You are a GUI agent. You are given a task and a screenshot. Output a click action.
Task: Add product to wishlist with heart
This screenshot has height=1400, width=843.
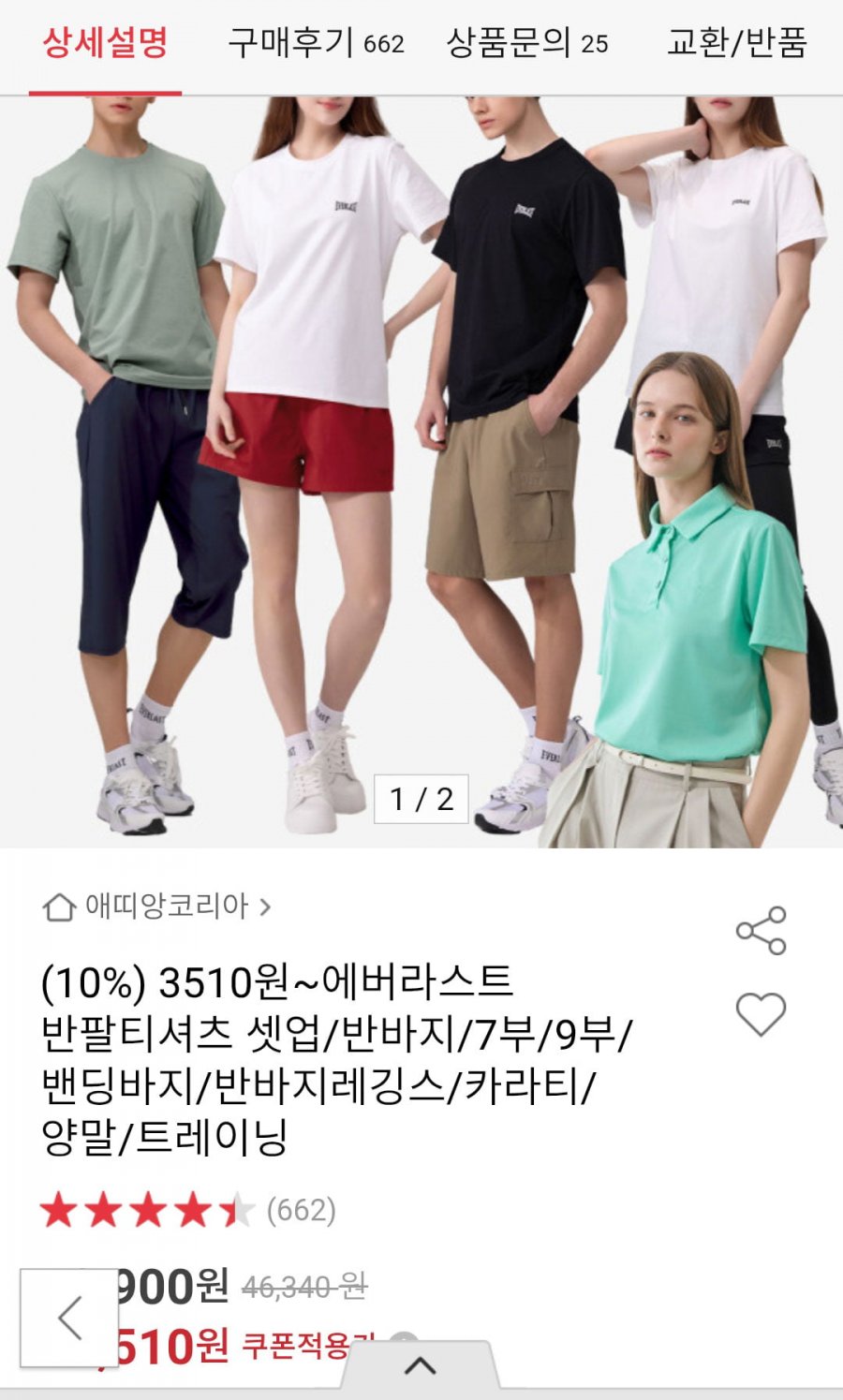761,1014
